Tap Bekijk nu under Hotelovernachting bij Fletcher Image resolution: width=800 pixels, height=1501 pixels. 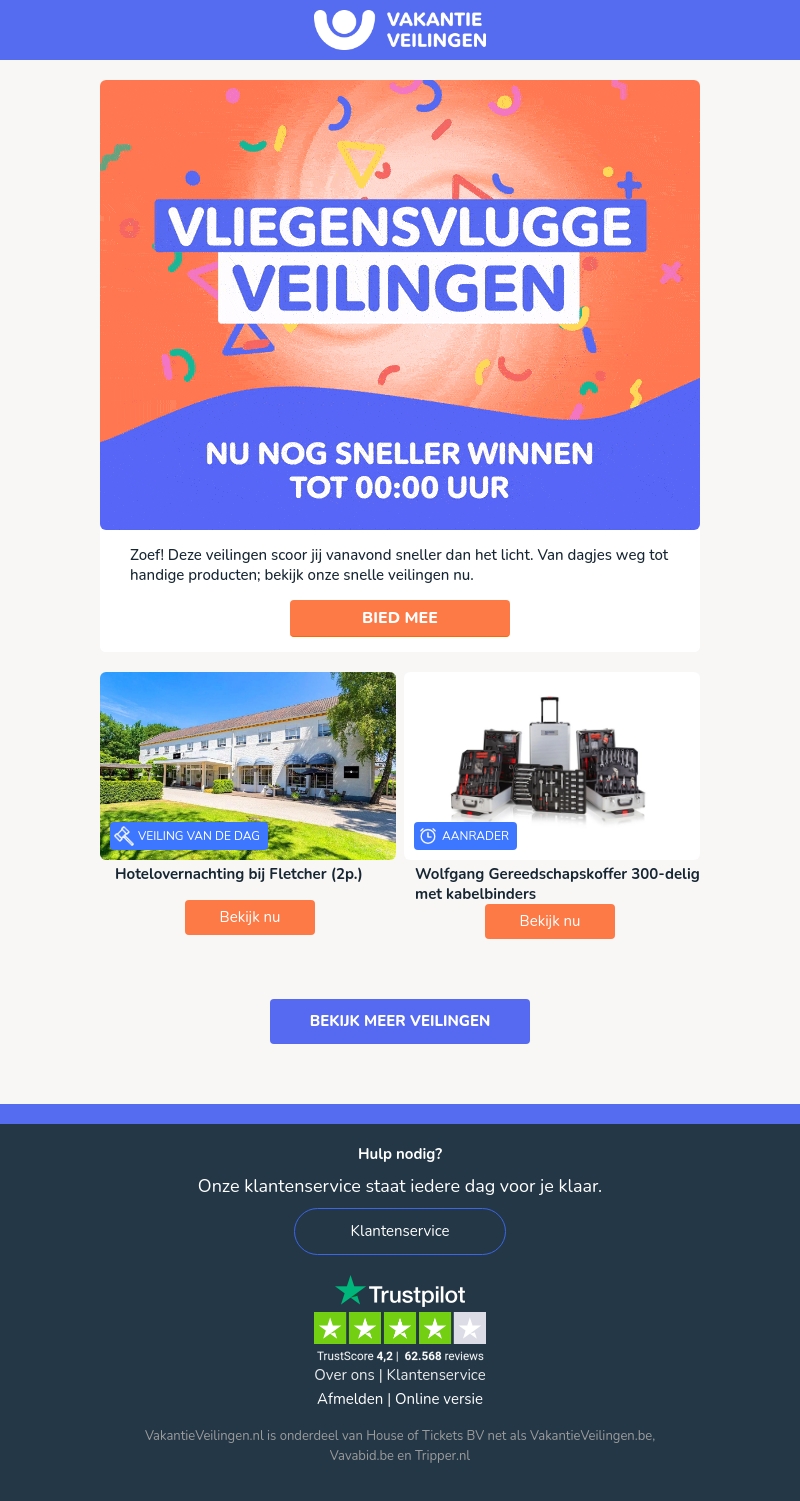point(250,917)
